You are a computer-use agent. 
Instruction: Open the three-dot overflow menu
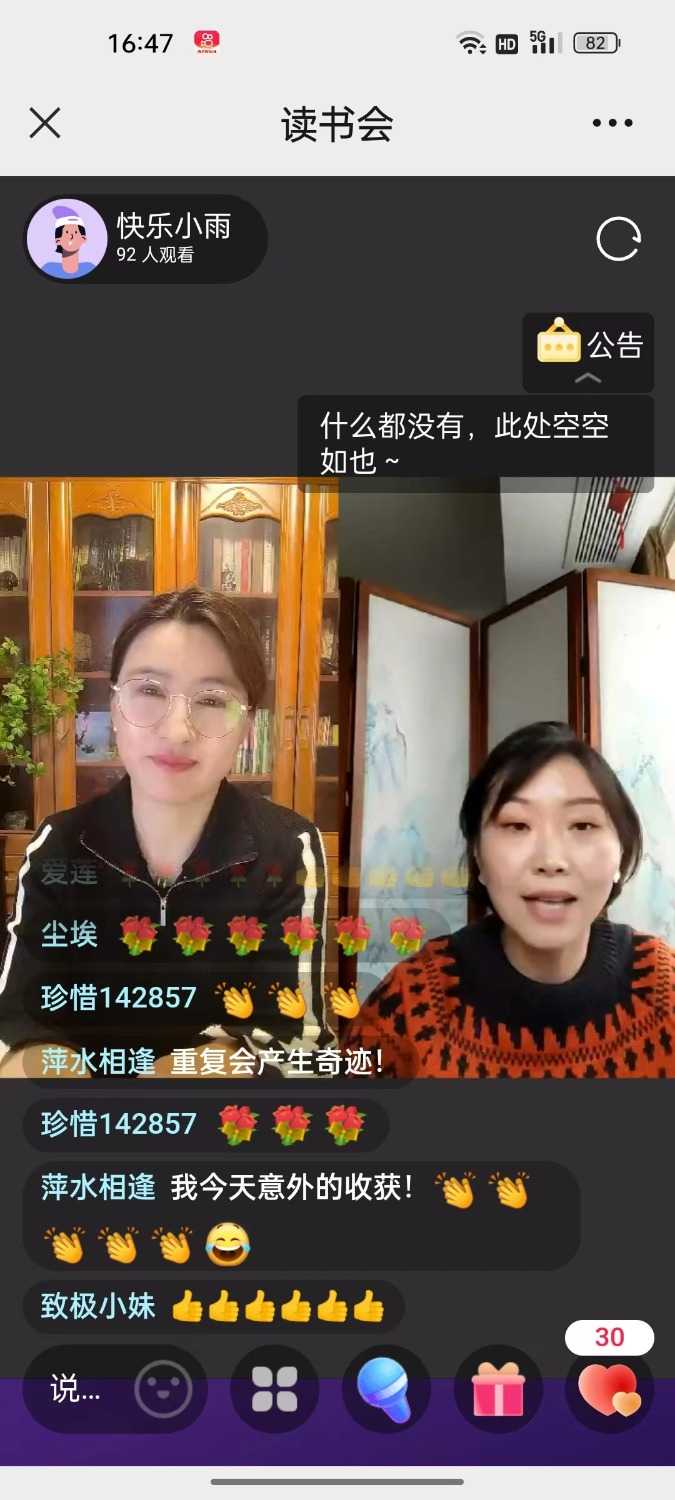pyautogui.click(x=612, y=123)
